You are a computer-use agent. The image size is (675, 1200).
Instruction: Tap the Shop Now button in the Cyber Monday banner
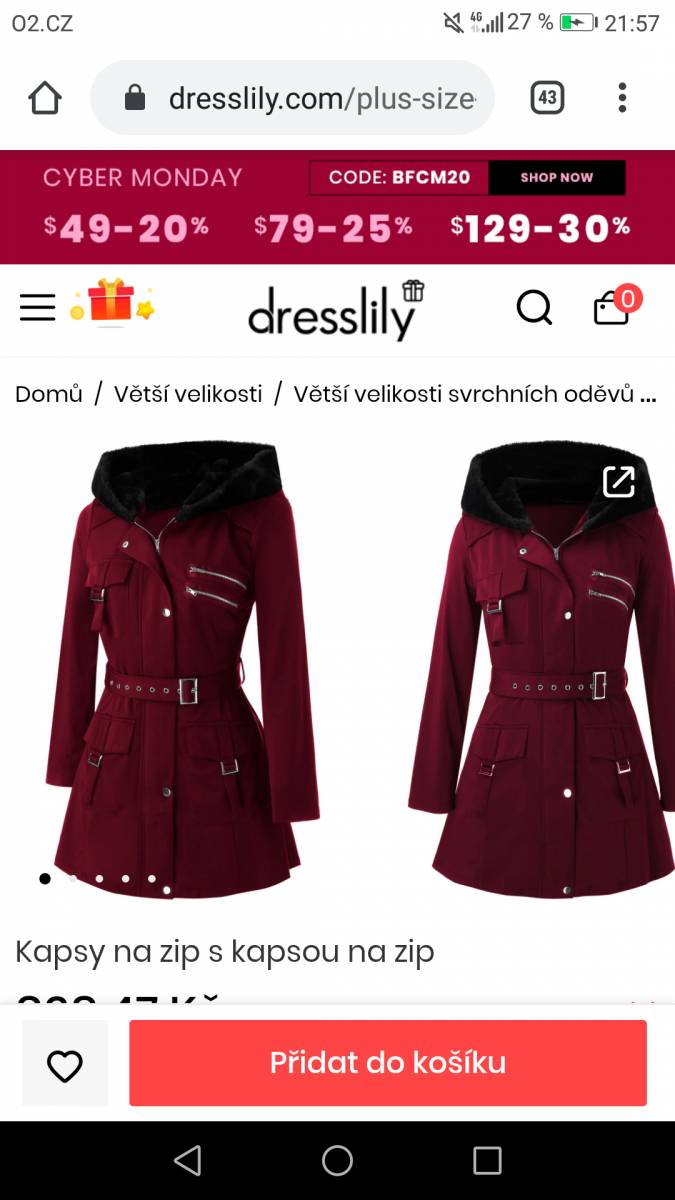557,178
